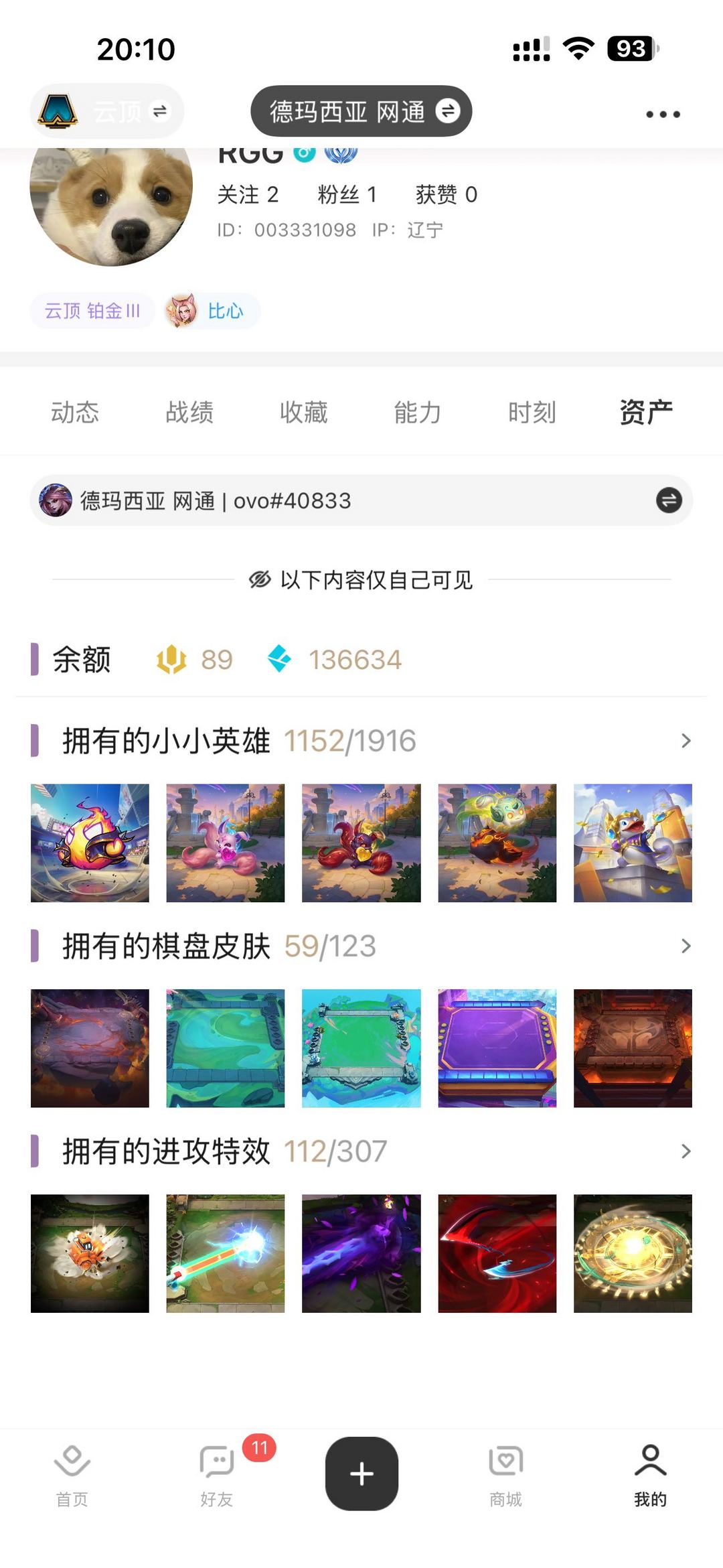
Task: Tap the 云顶 铂金 III rank badge
Action: coord(92,311)
